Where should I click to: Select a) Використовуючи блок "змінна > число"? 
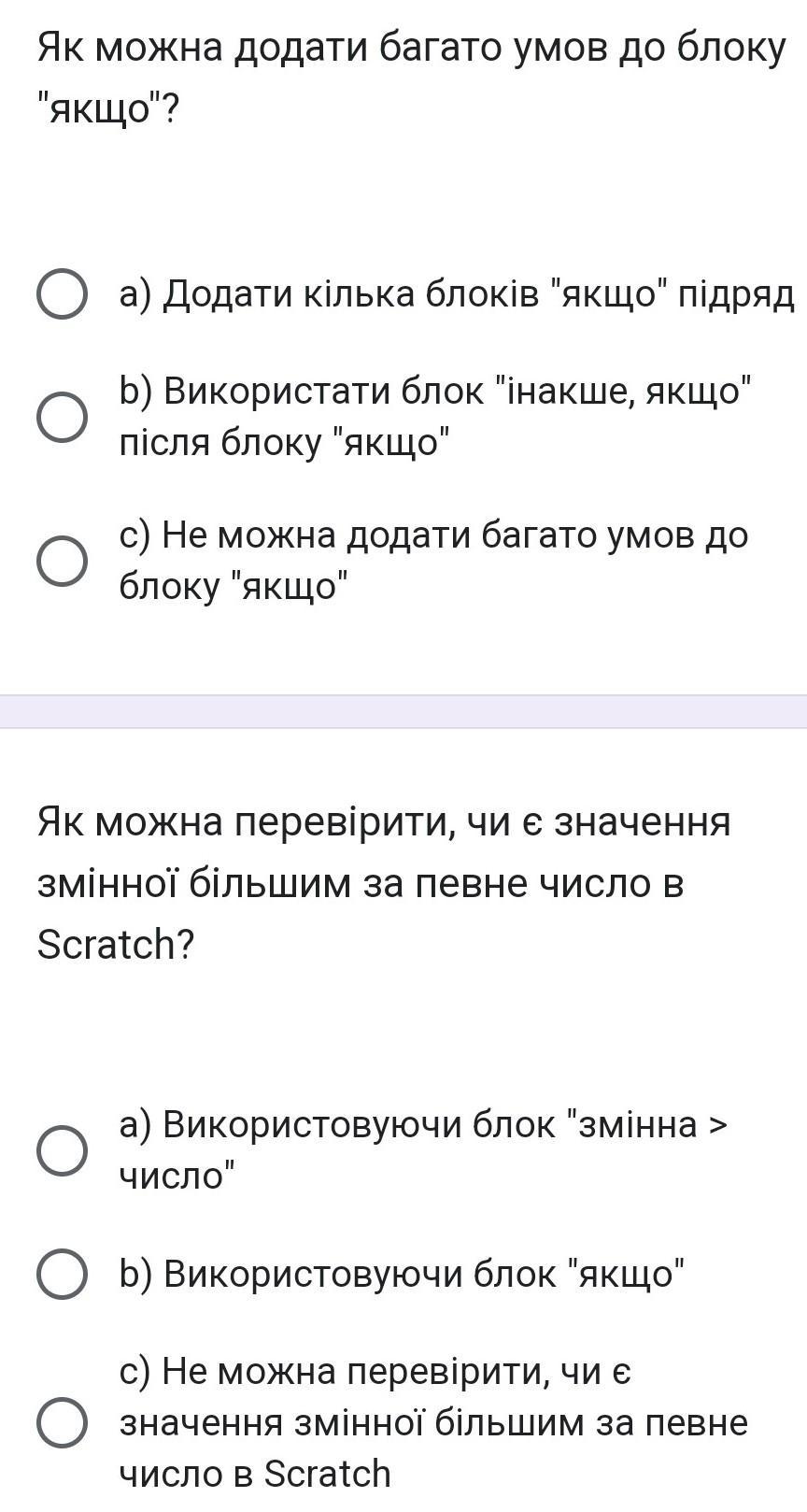pyautogui.click(x=63, y=1150)
